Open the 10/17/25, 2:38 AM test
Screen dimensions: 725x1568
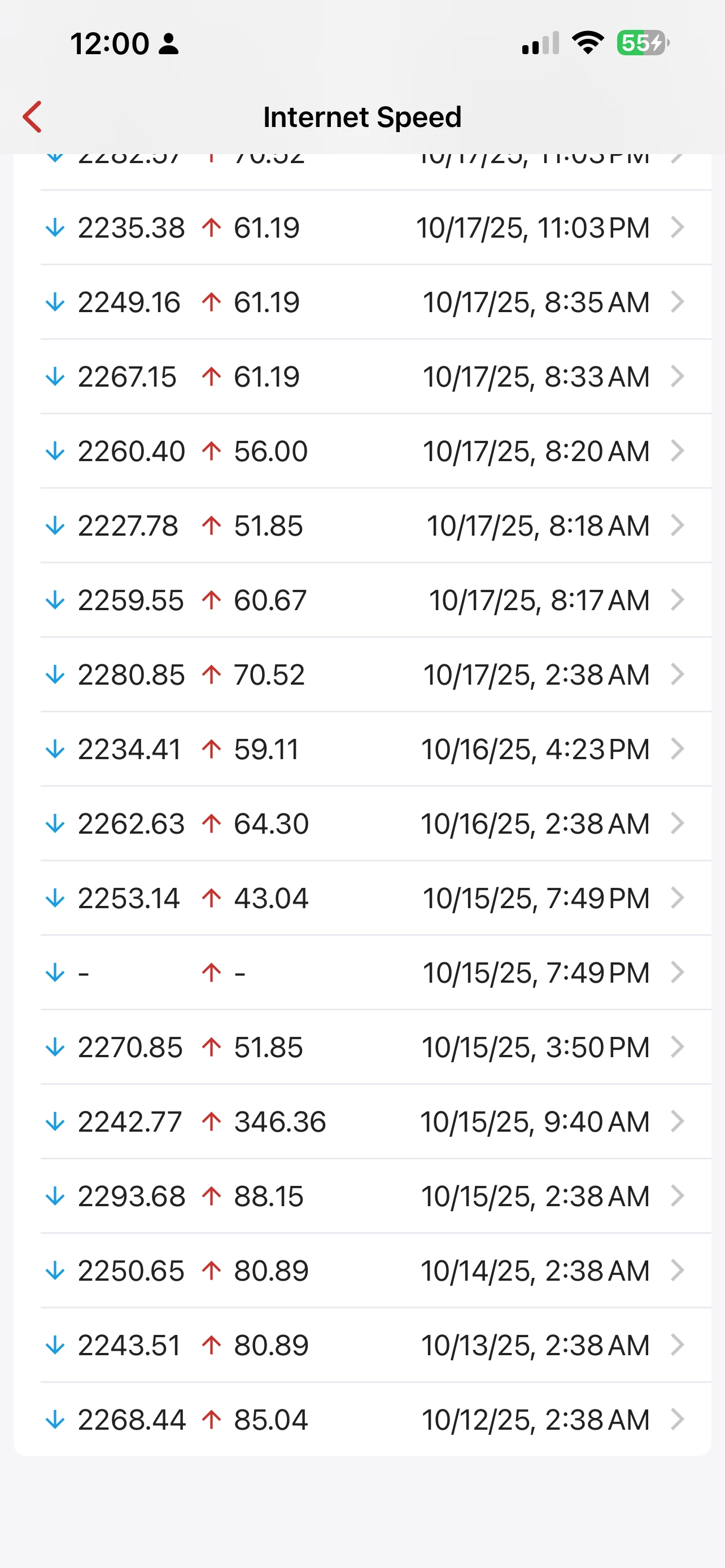point(363,674)
